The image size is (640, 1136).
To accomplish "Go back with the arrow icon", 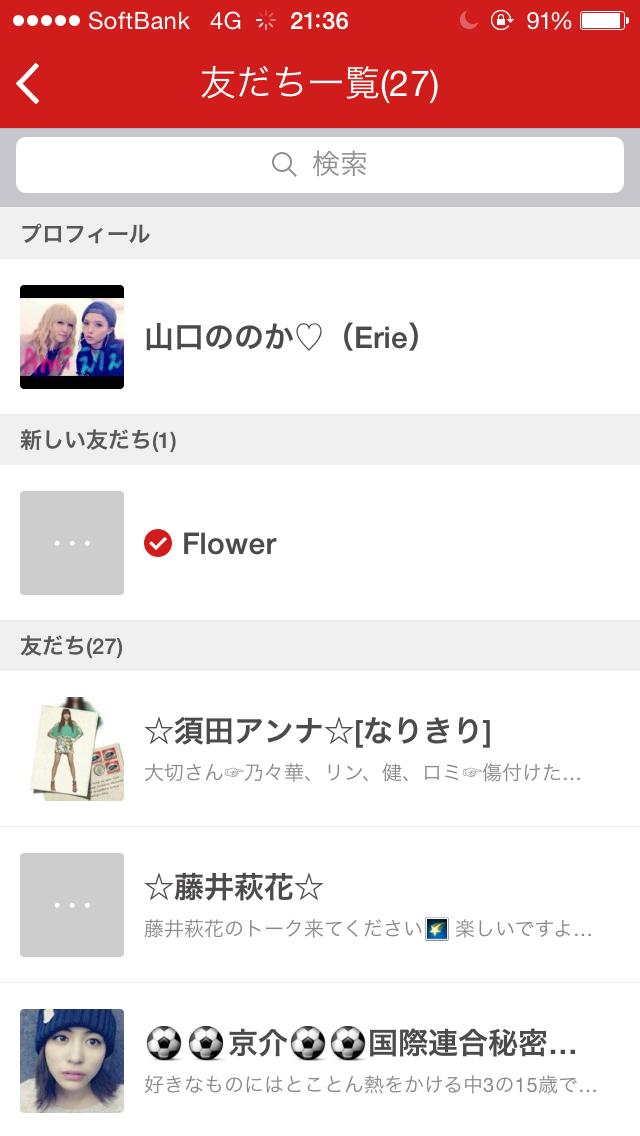I will [x=30, y=84].
